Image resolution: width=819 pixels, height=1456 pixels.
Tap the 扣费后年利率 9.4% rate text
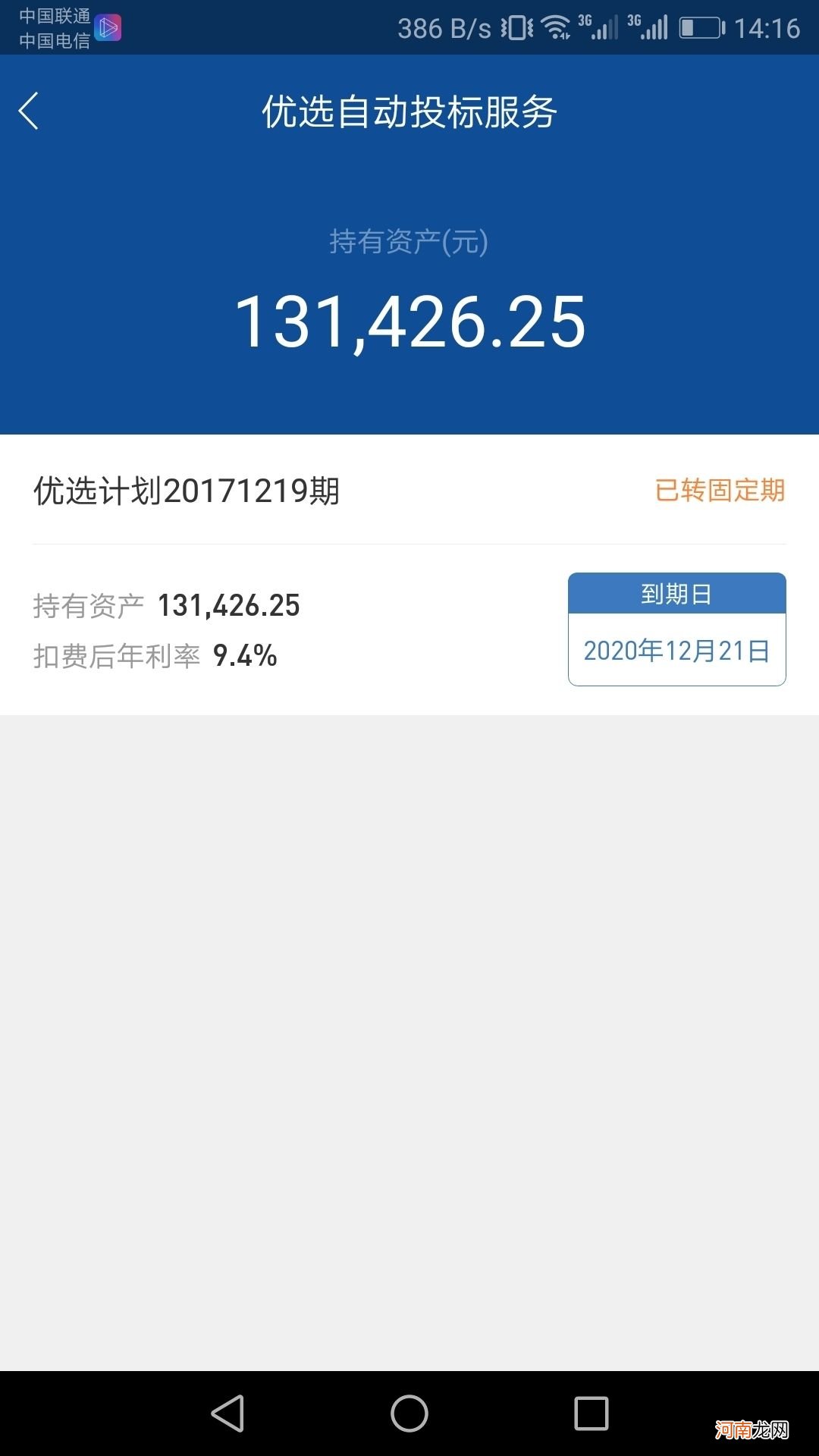tap(155, 656)
